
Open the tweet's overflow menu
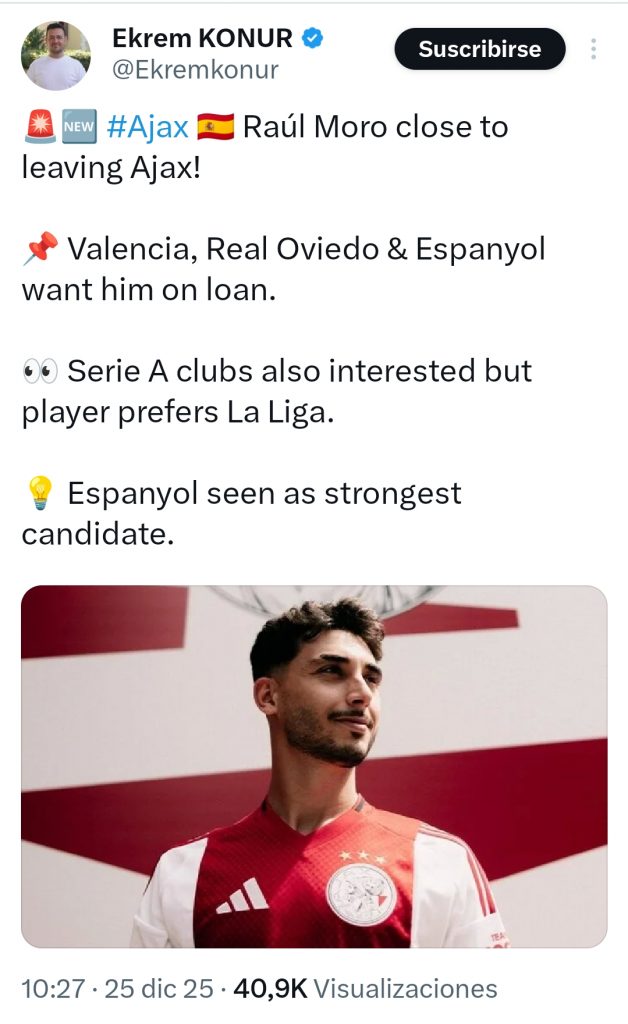point(594,49)
